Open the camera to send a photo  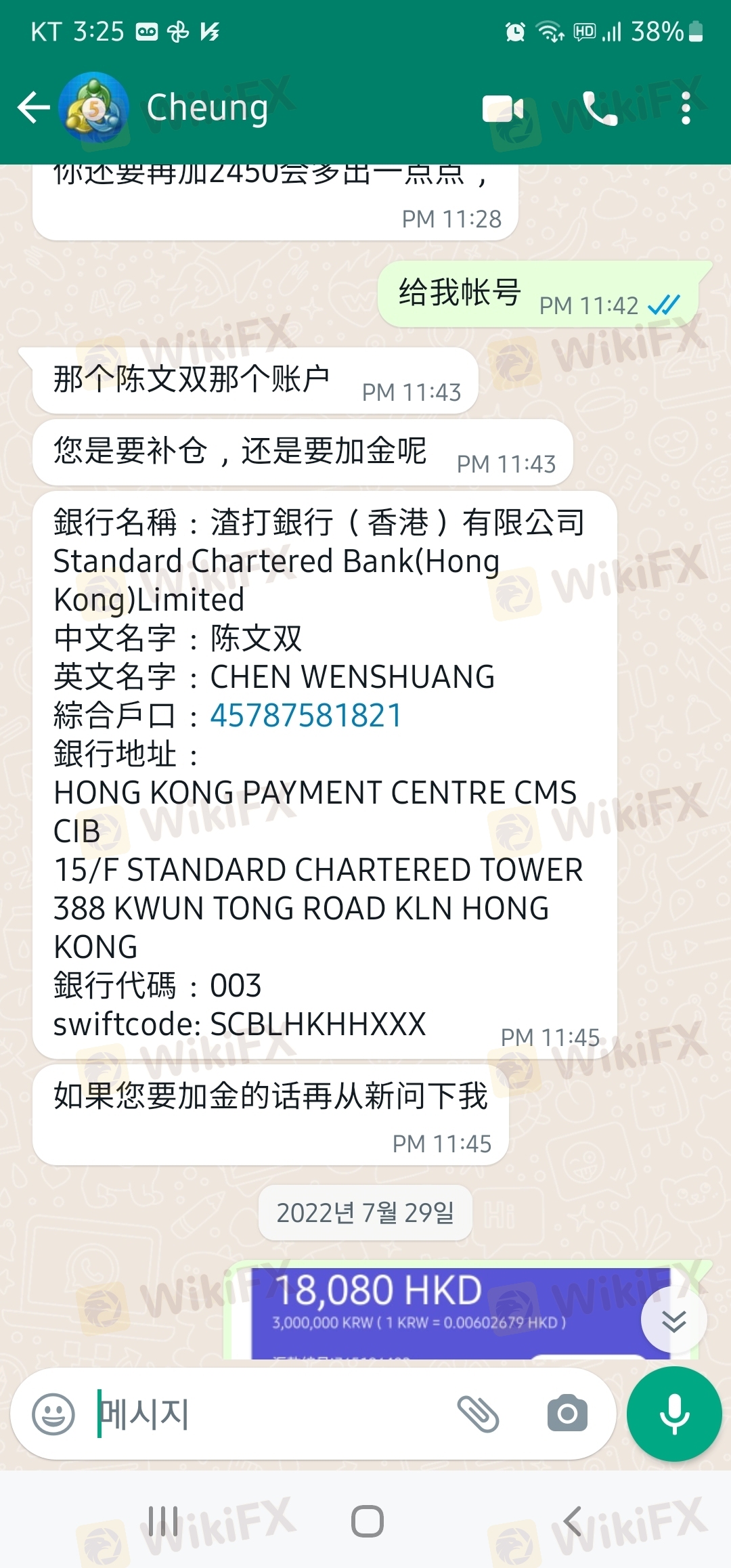point(567,1414)
